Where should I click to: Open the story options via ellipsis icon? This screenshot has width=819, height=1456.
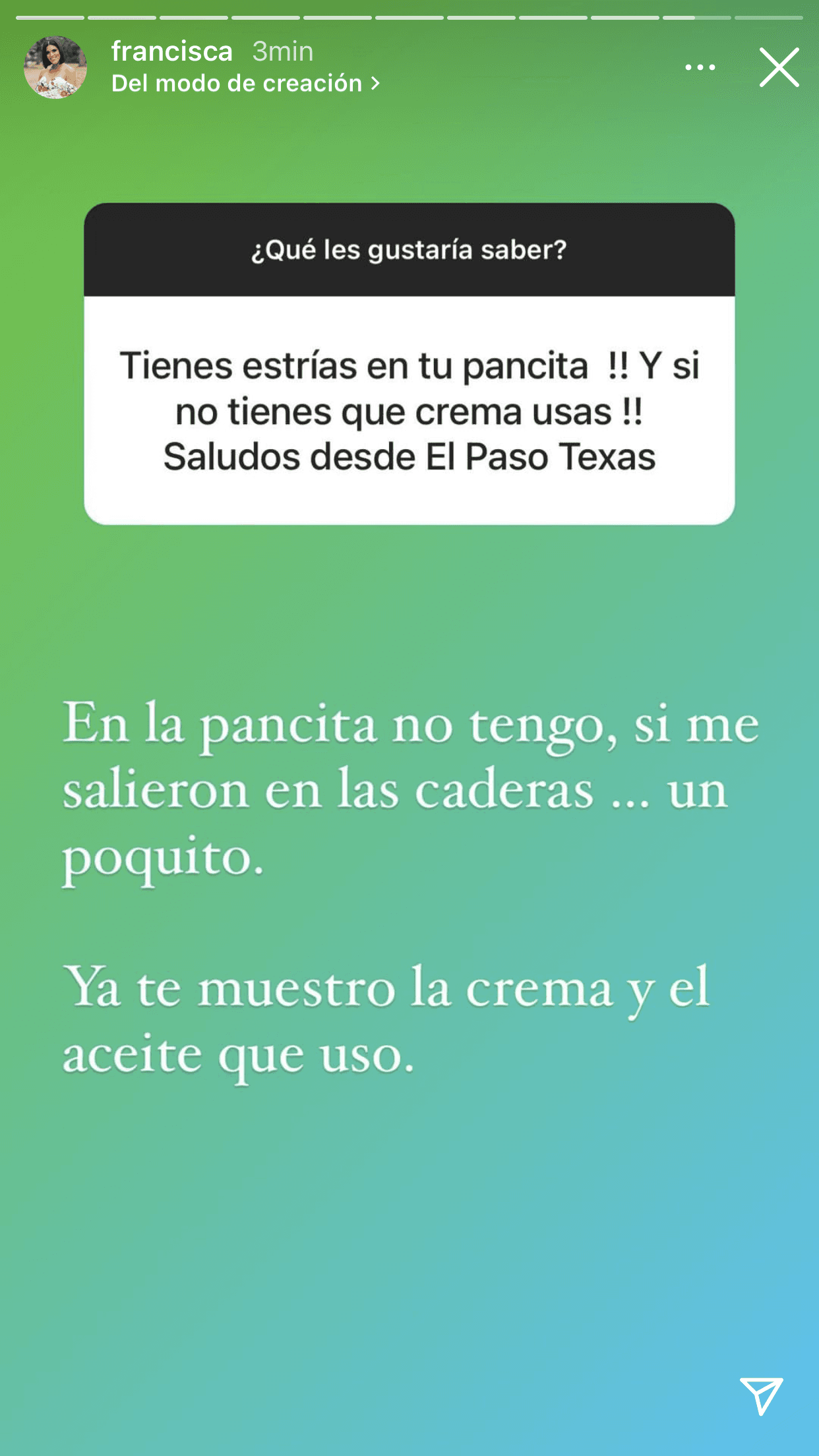pyautogui.click(x=700, y=66)
